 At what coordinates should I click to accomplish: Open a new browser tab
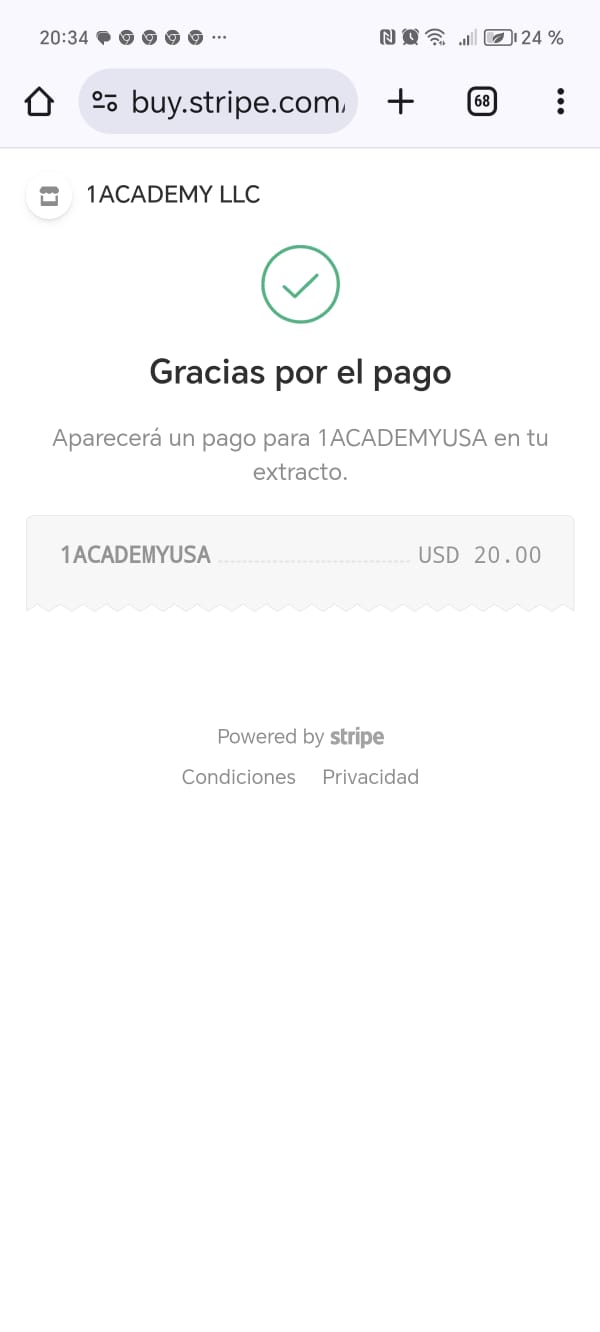pos(400,101)
